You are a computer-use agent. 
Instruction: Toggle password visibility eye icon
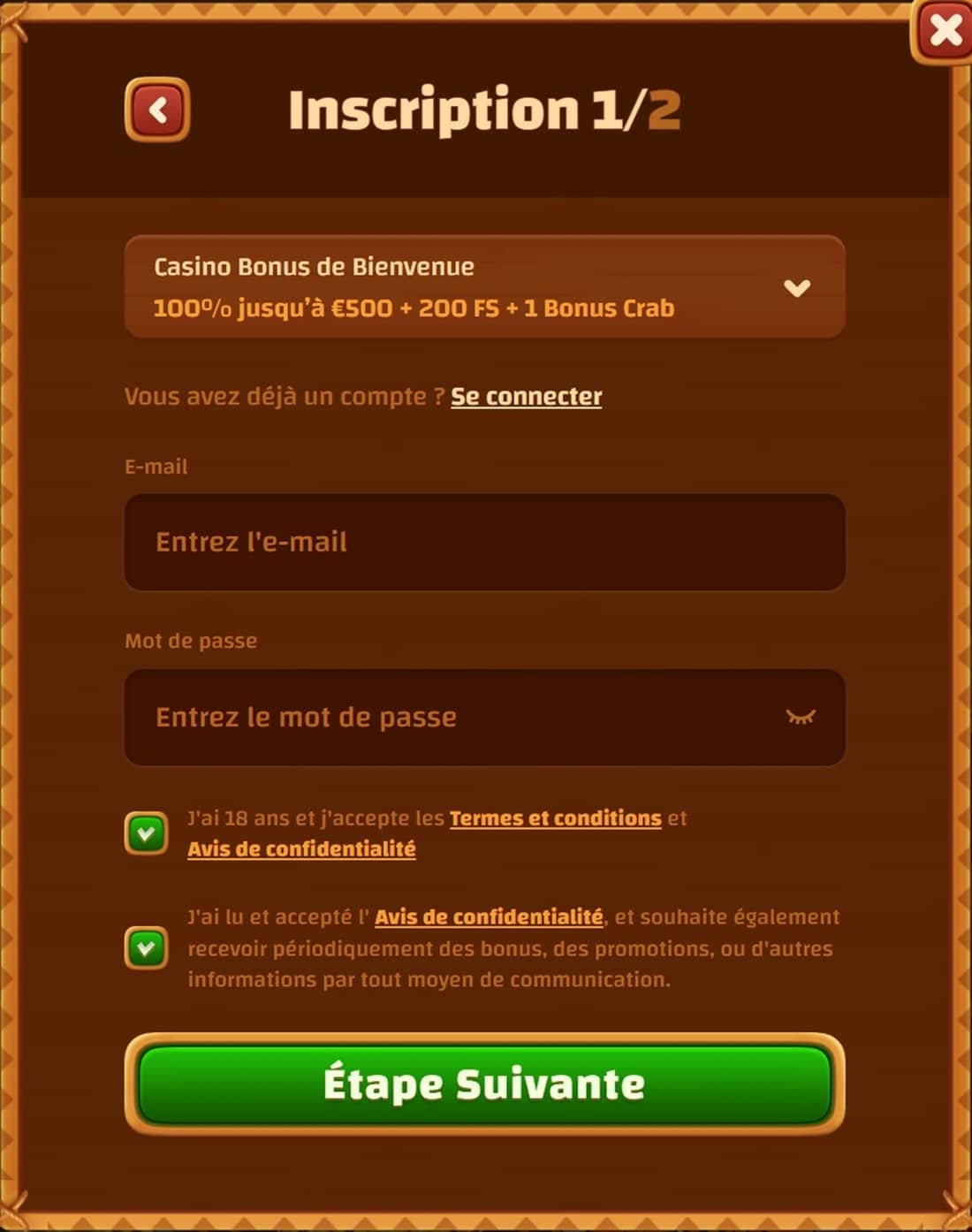point(800,717)
